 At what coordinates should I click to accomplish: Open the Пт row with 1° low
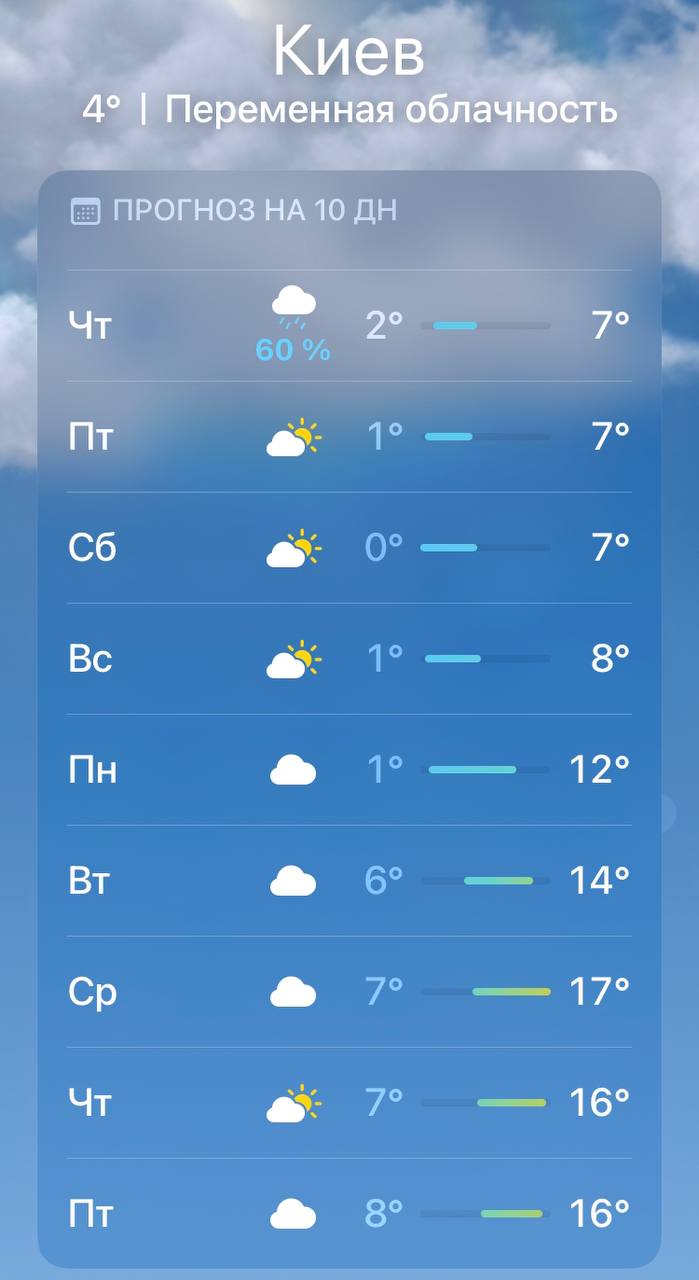[349, 437]
